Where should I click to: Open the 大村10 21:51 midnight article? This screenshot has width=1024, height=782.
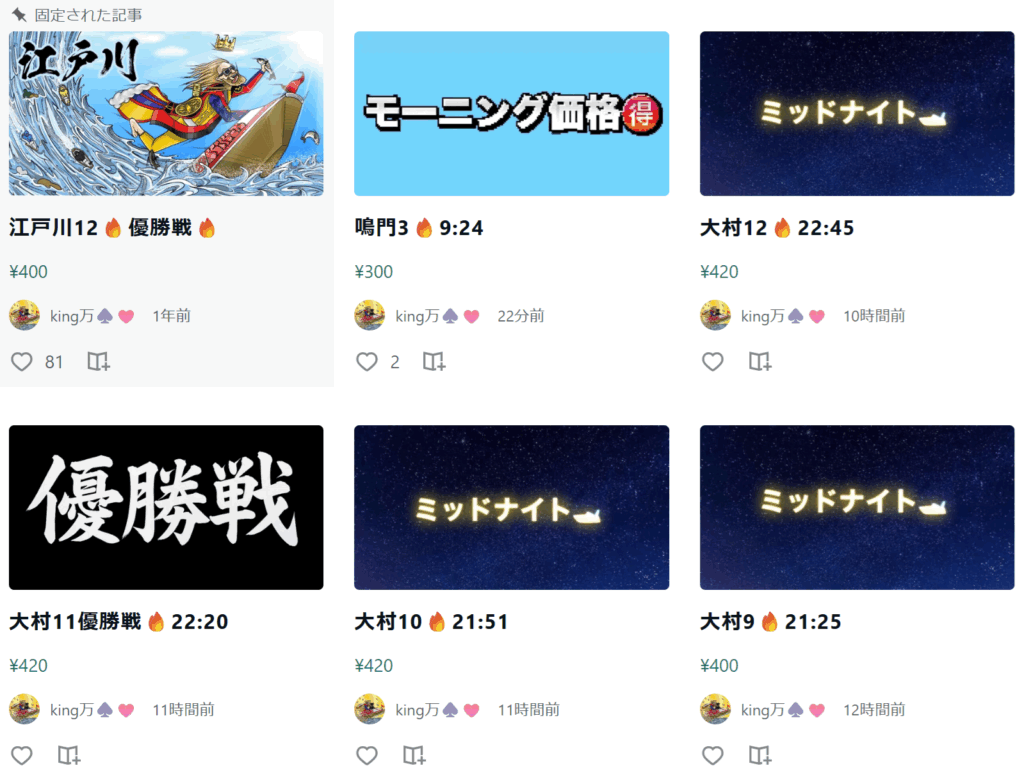[x=511, y=507]
